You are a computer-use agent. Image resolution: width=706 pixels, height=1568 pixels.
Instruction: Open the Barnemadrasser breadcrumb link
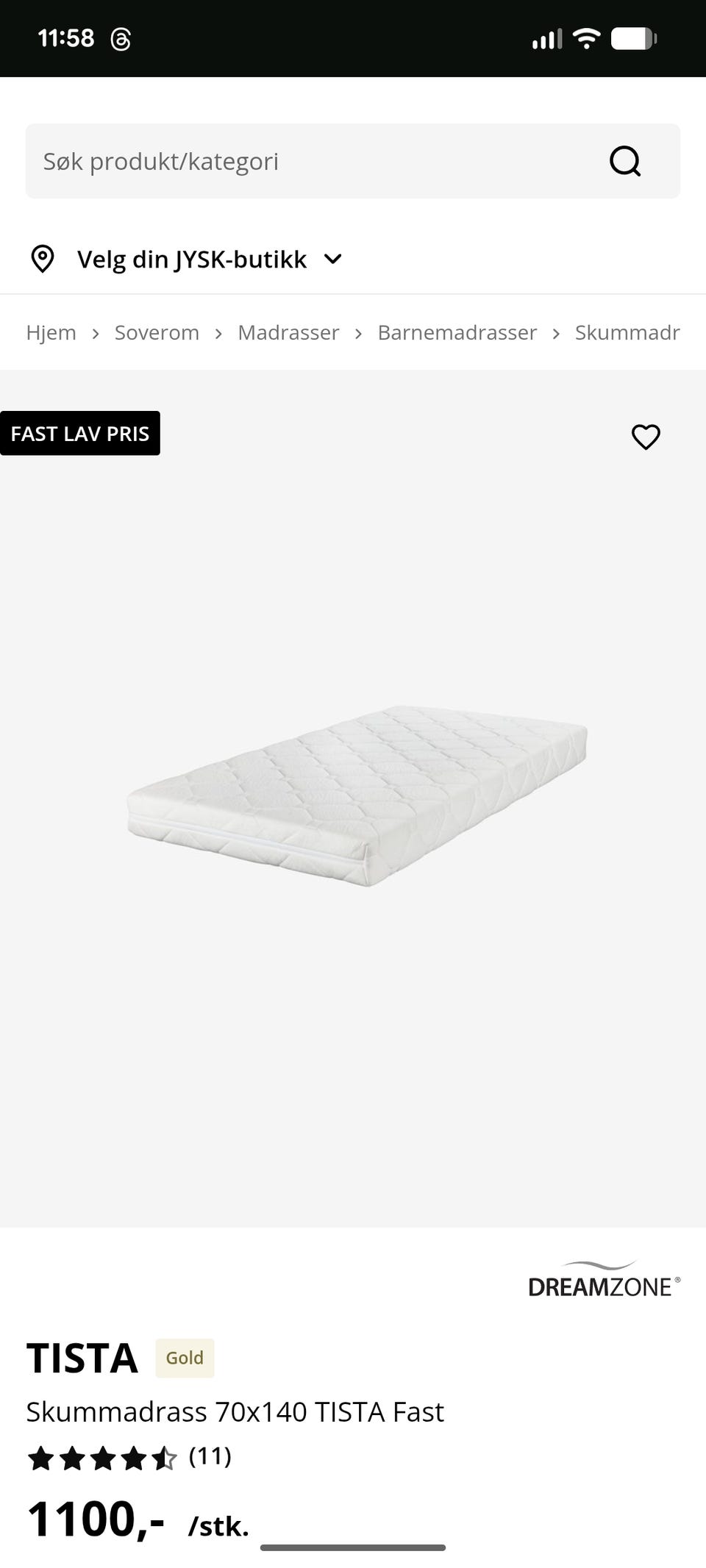[457, 332]
